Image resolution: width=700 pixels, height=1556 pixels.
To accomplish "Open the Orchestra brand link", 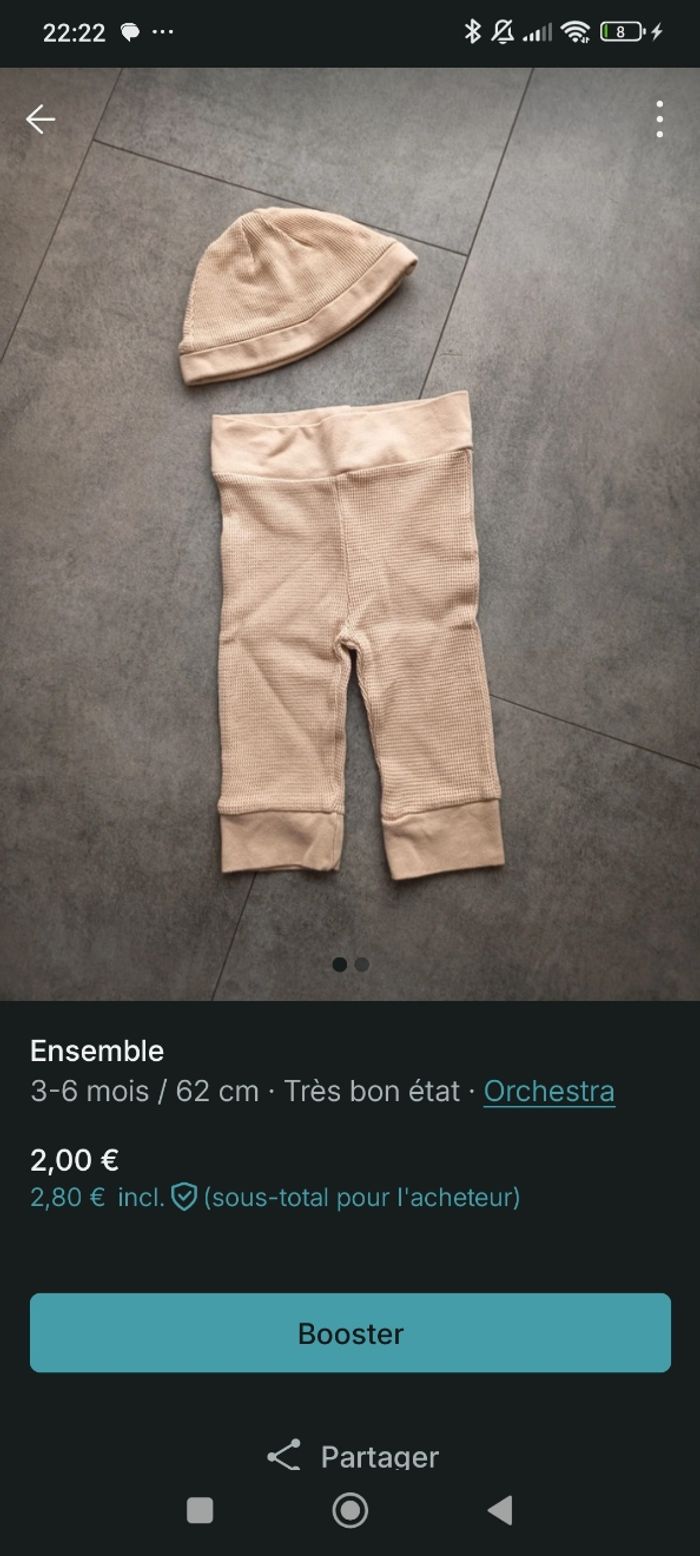I will (x=549, y=1091).
